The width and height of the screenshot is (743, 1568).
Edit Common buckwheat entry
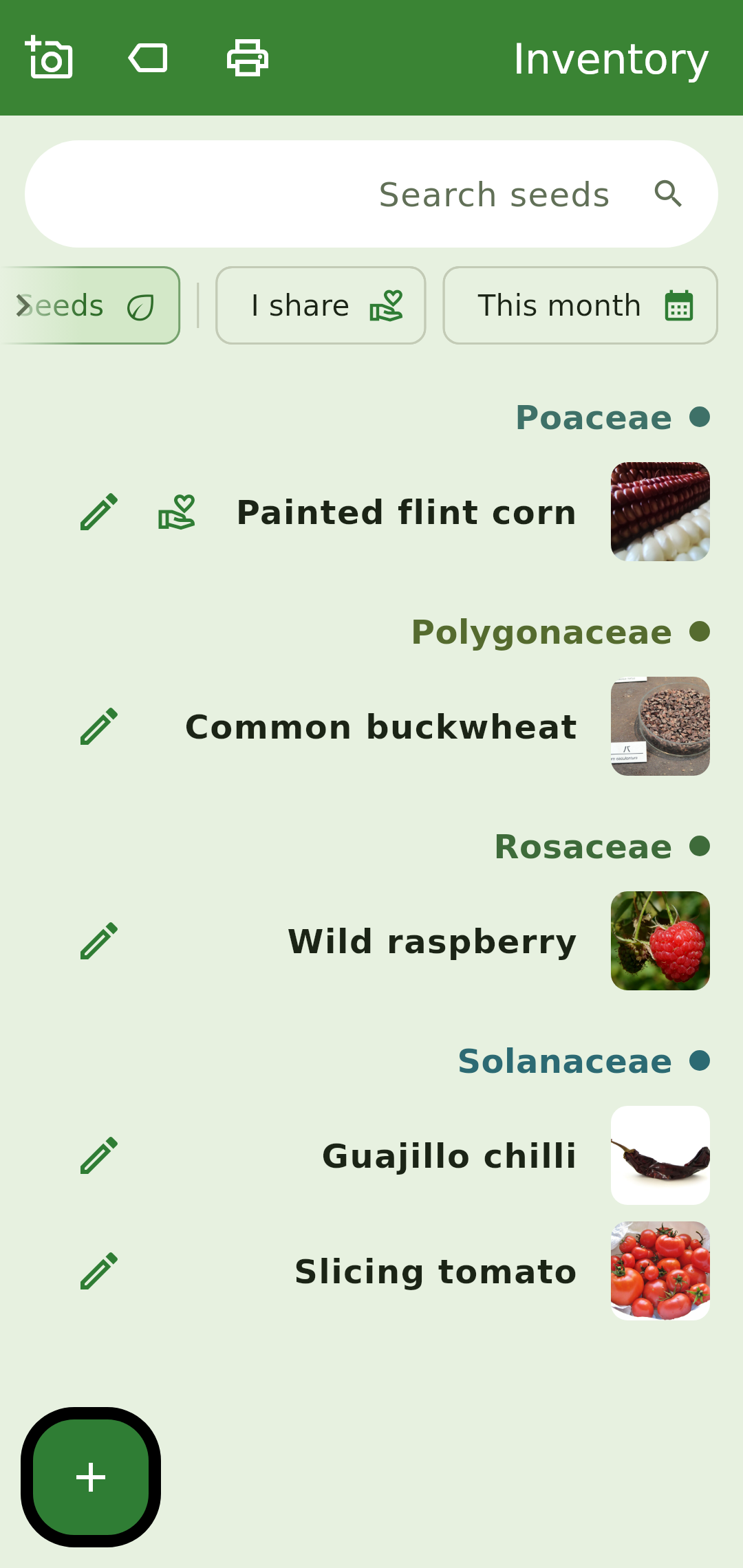coord(99,726)
